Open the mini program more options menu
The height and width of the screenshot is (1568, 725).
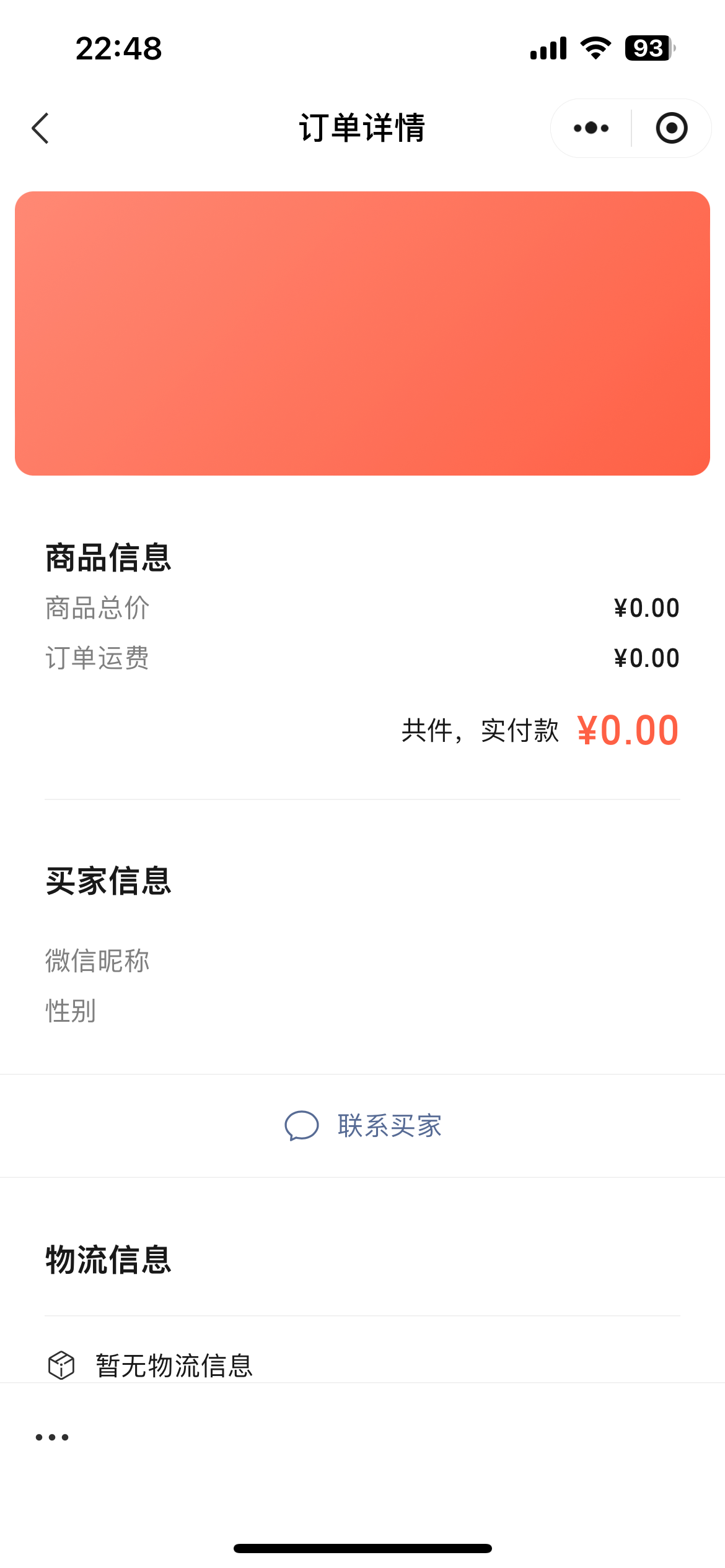point(591,128)
